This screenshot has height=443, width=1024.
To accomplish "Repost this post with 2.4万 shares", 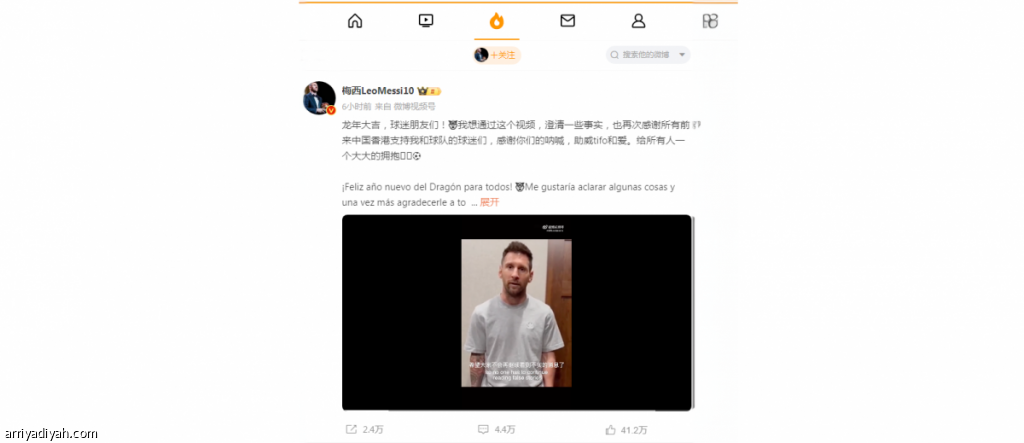I will tap(365, 429).
